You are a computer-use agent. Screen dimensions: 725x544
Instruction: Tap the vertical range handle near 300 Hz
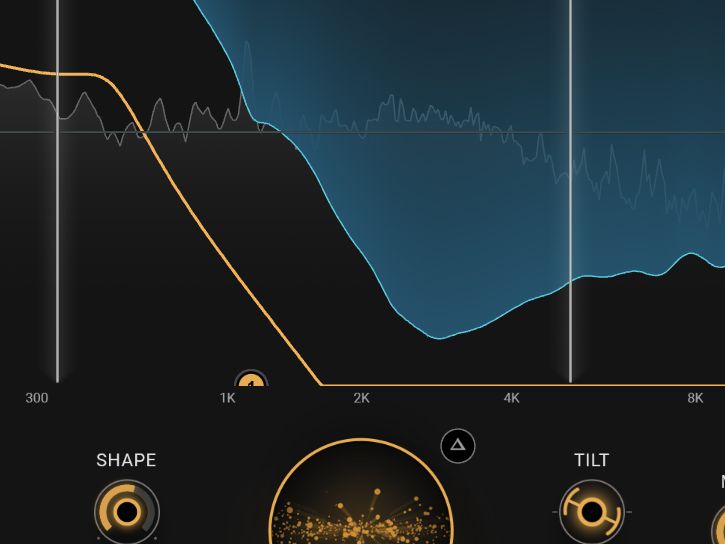pos(57,190)
